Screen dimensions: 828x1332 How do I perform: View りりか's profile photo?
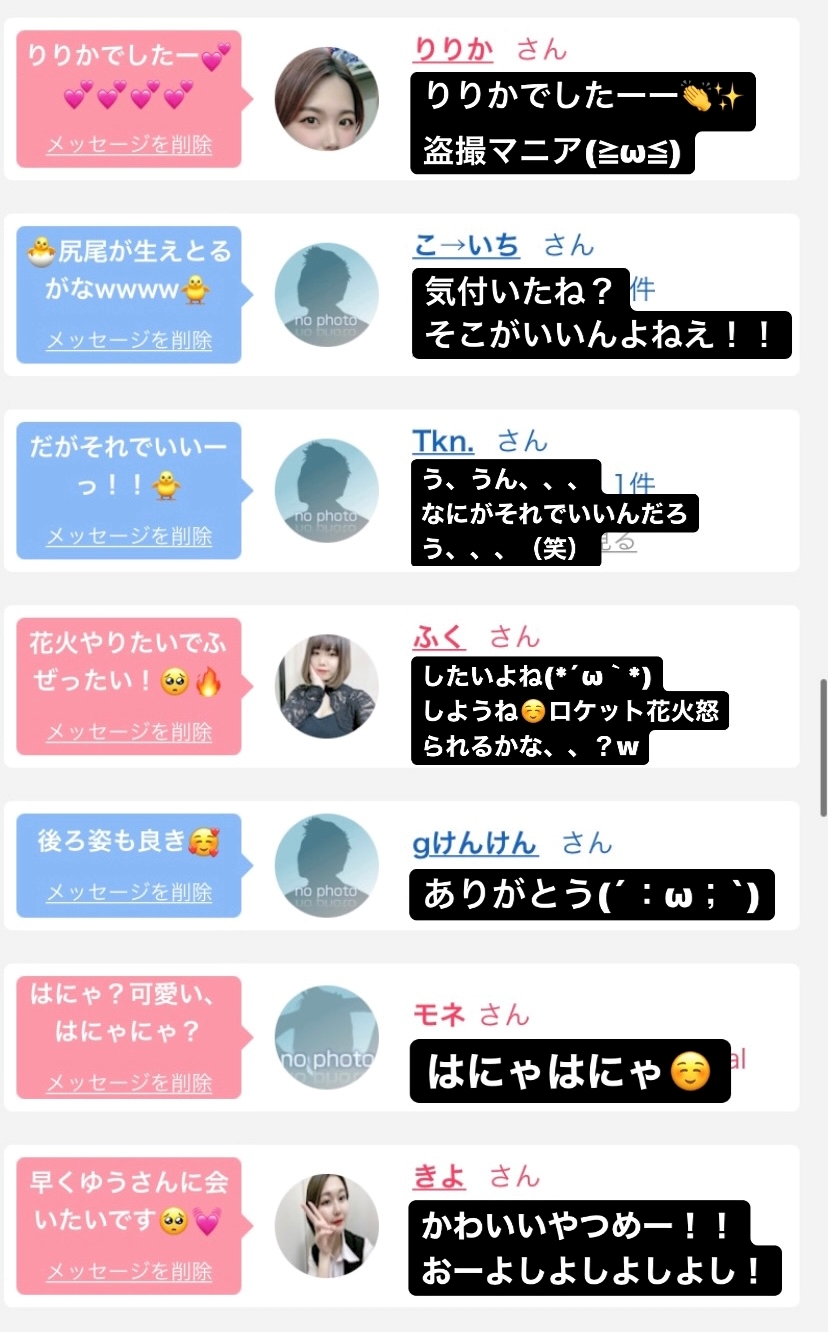pos(326,99)
